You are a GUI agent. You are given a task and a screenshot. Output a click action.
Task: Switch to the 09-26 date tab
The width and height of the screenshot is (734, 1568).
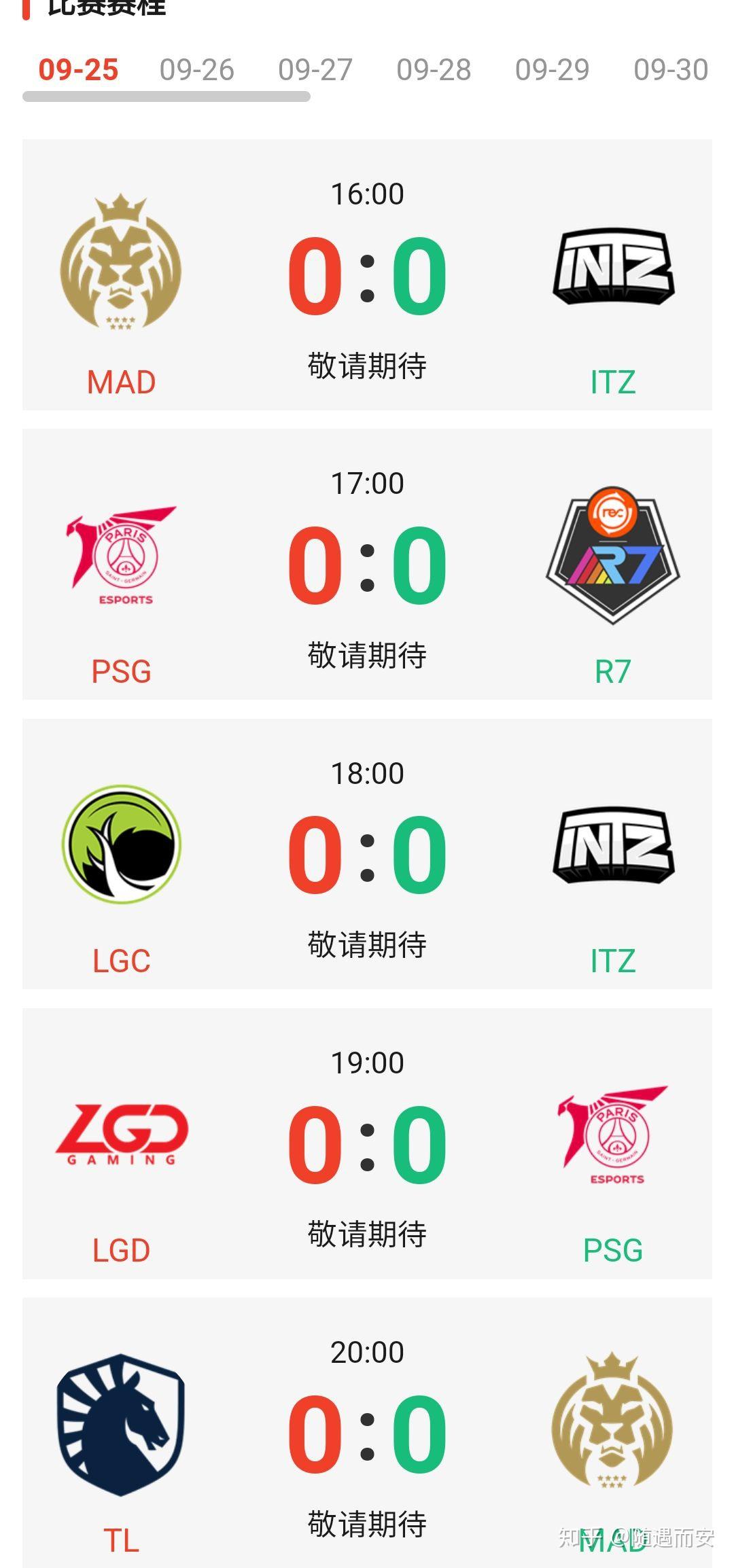[196, 70]
